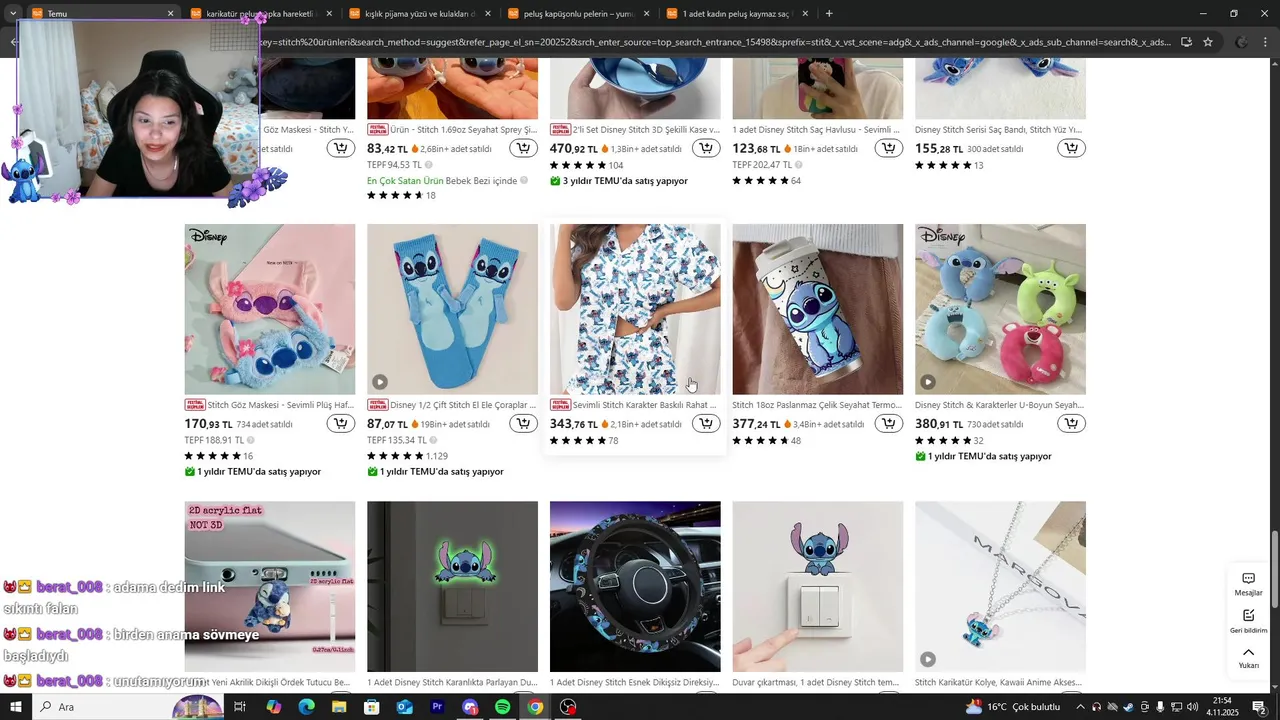Screen dimensions: 1280x720
Task: Add the 170,93 TL Stitch Göz Maskesi to cart
Action: click(x=341, y=424)
